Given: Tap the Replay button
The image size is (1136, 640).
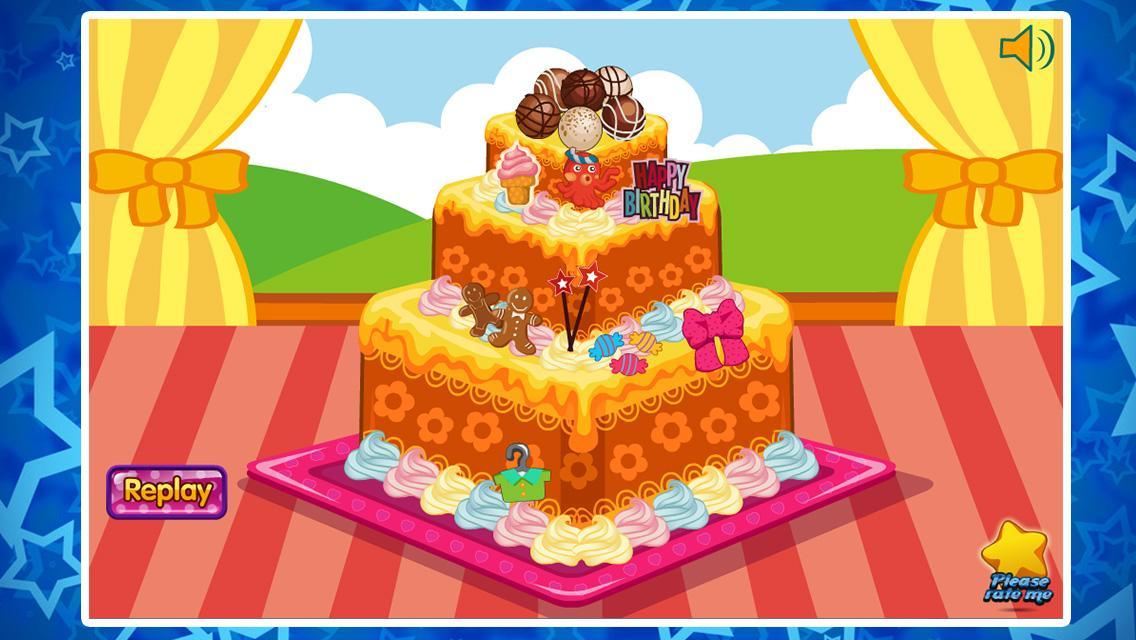Looking at the screenshot, I should click(167, 491).
